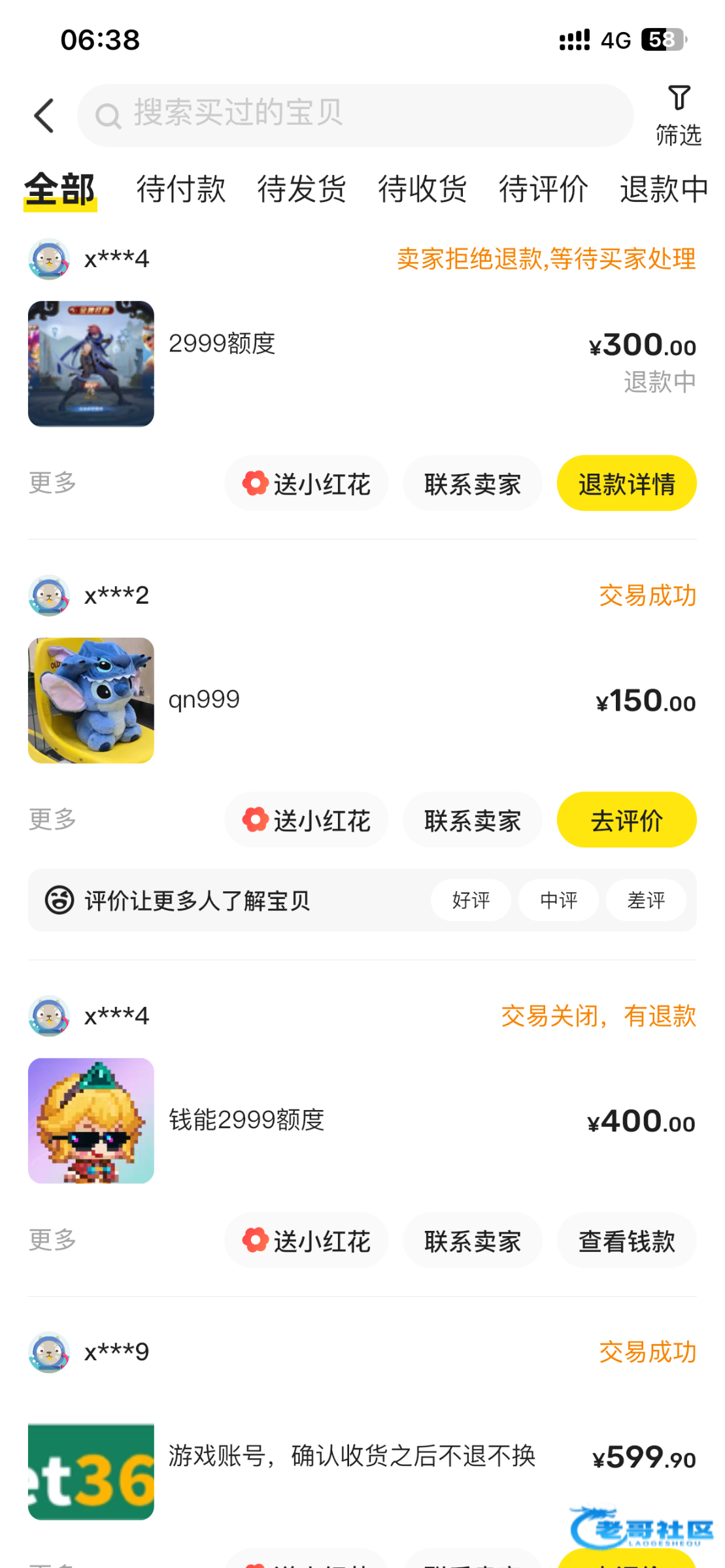Viewport: 725px width, 1568px height.
Task: Switch to the 待付款 tab
Action: pos(180,189)
